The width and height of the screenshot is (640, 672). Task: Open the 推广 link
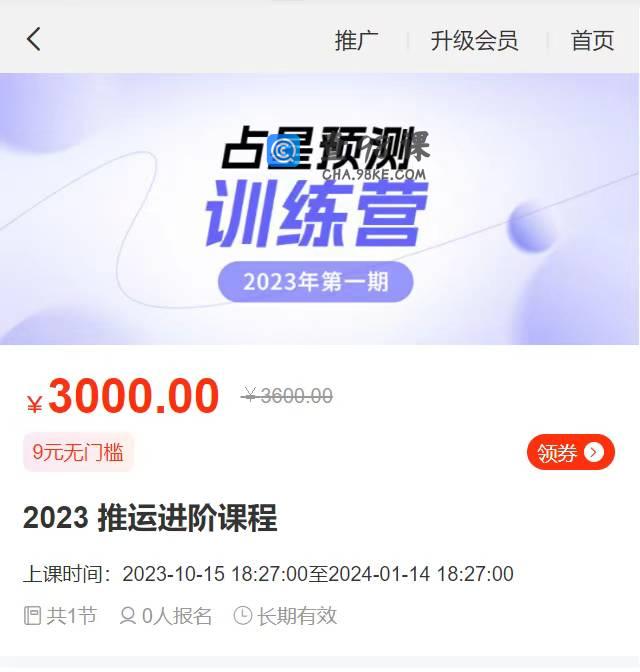click(x=357, y=41)
